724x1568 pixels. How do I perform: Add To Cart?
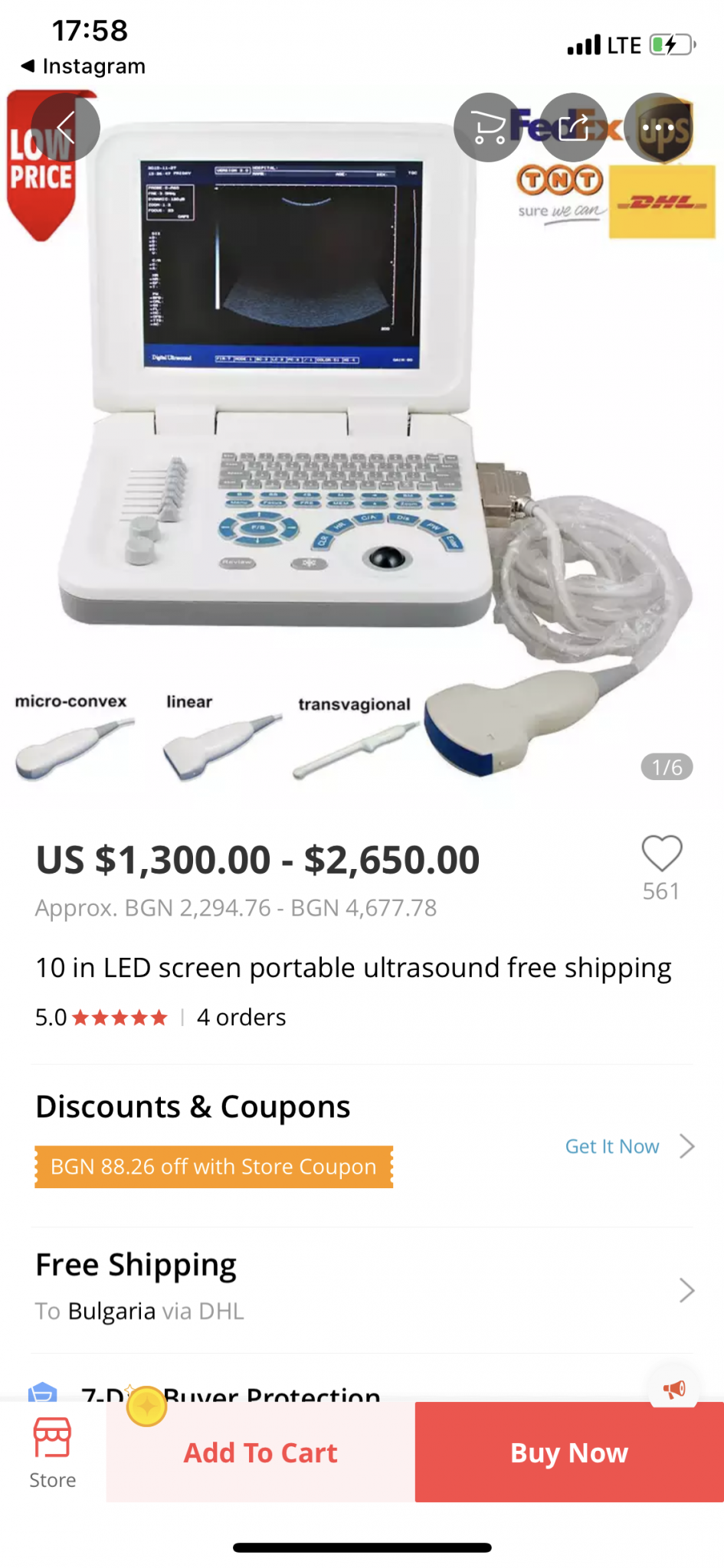tap(260, 1452)
